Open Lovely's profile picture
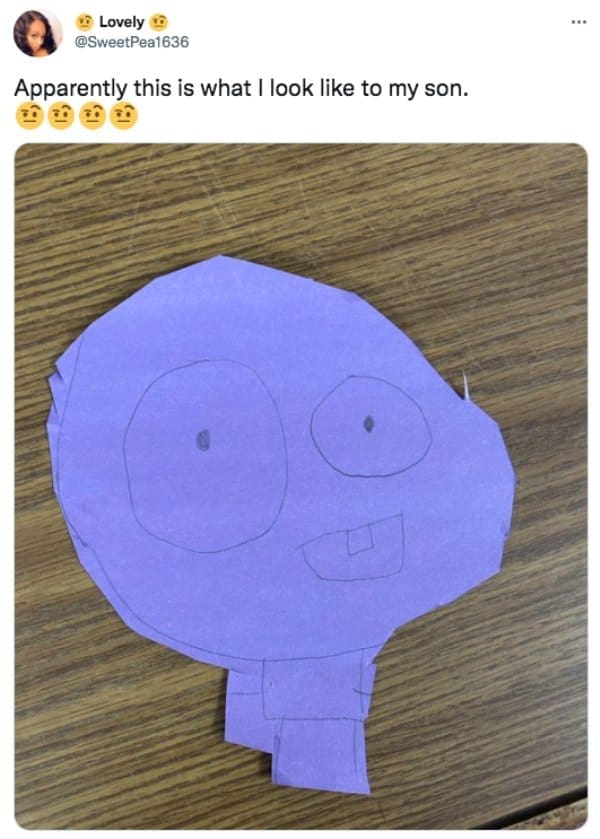 click(x=38, y=33)
